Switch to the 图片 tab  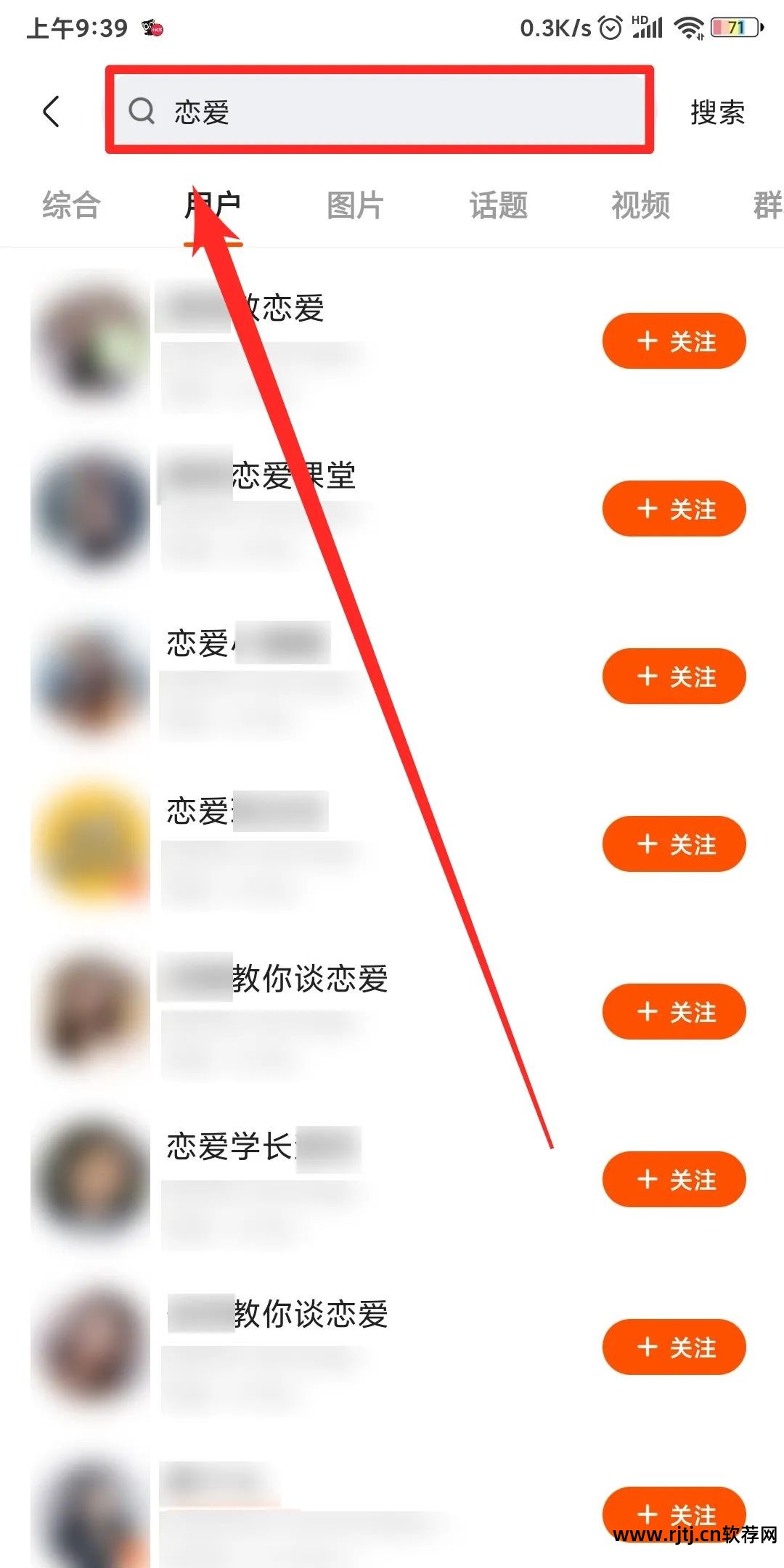(x=354, y=205)
